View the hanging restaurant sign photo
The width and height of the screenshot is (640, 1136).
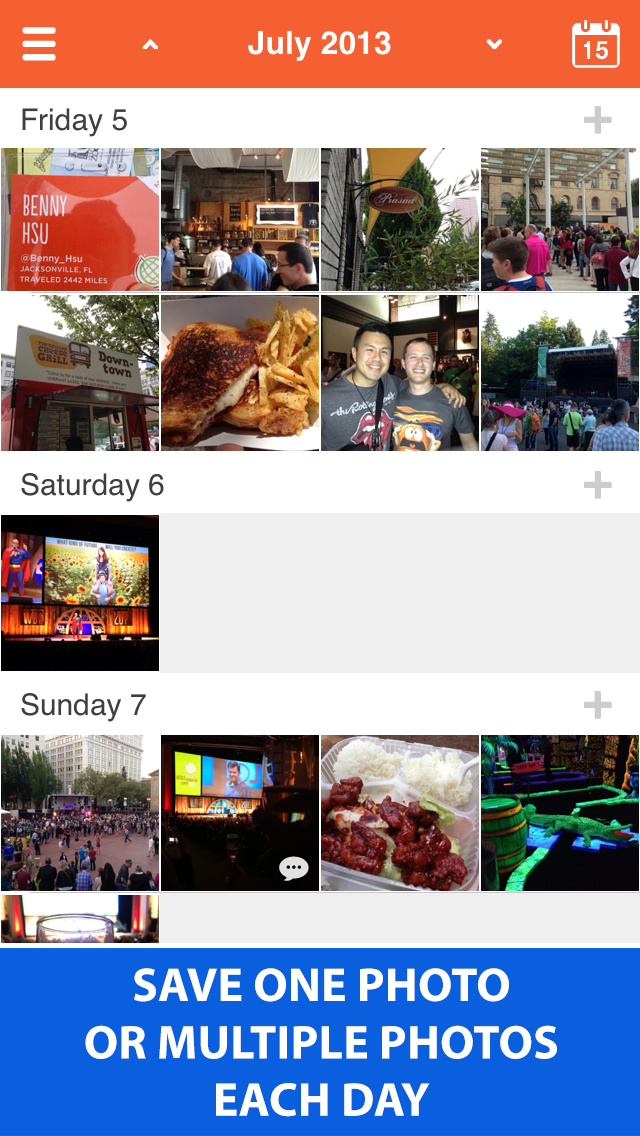[400, 220]
